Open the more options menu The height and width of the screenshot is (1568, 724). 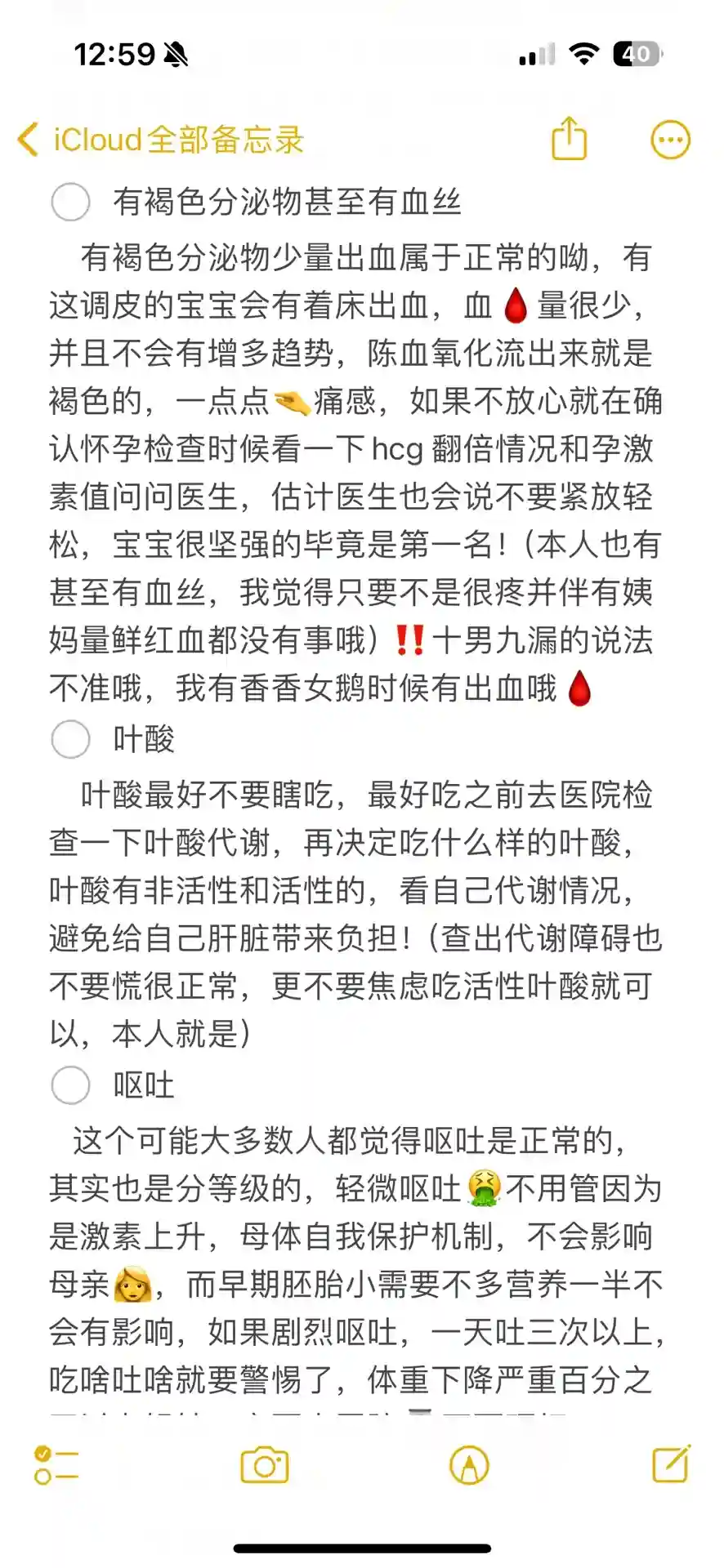(x=670, y=140)
